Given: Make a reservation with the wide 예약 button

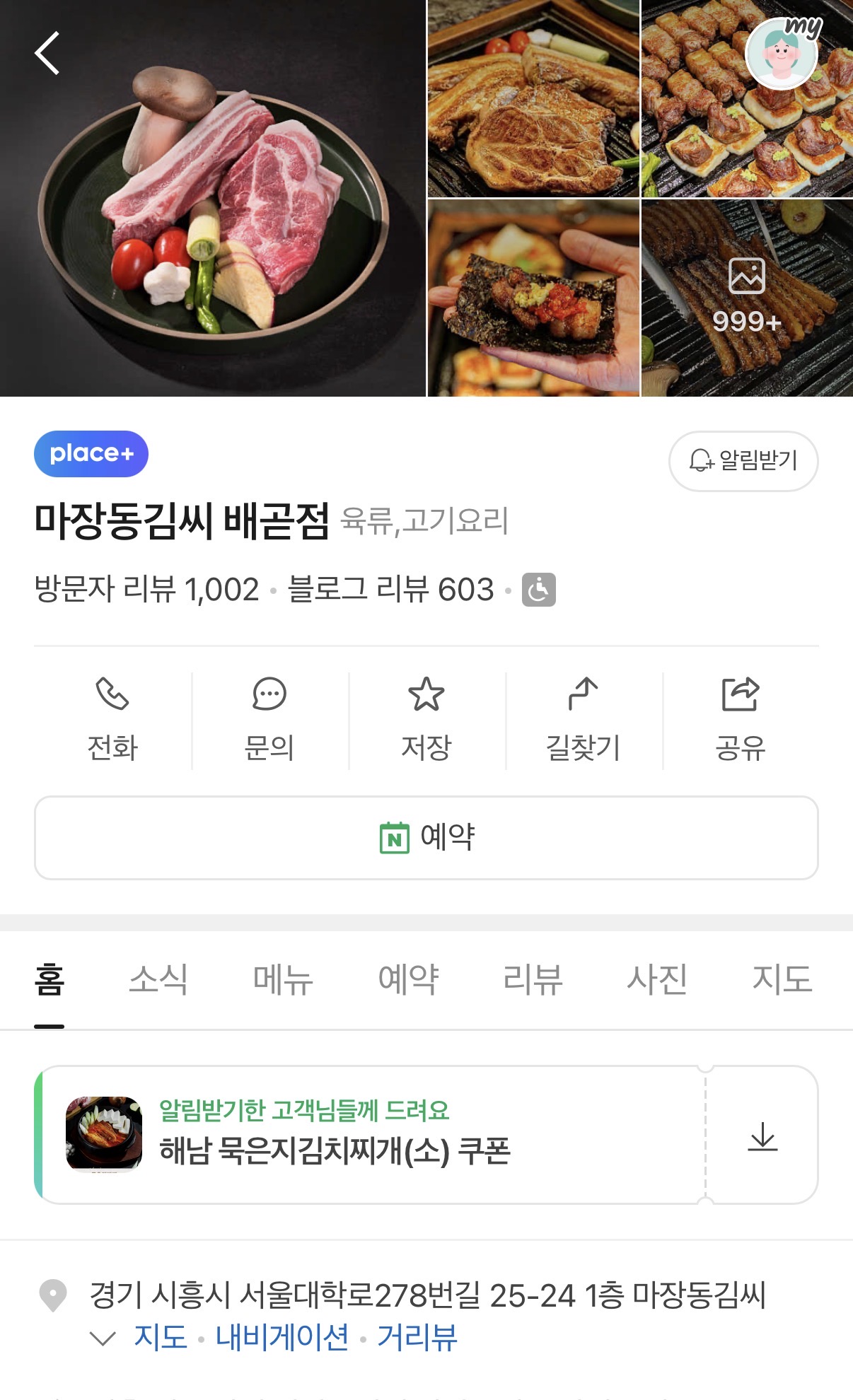Looking at the screenshot, I should [x=426, y=838].
